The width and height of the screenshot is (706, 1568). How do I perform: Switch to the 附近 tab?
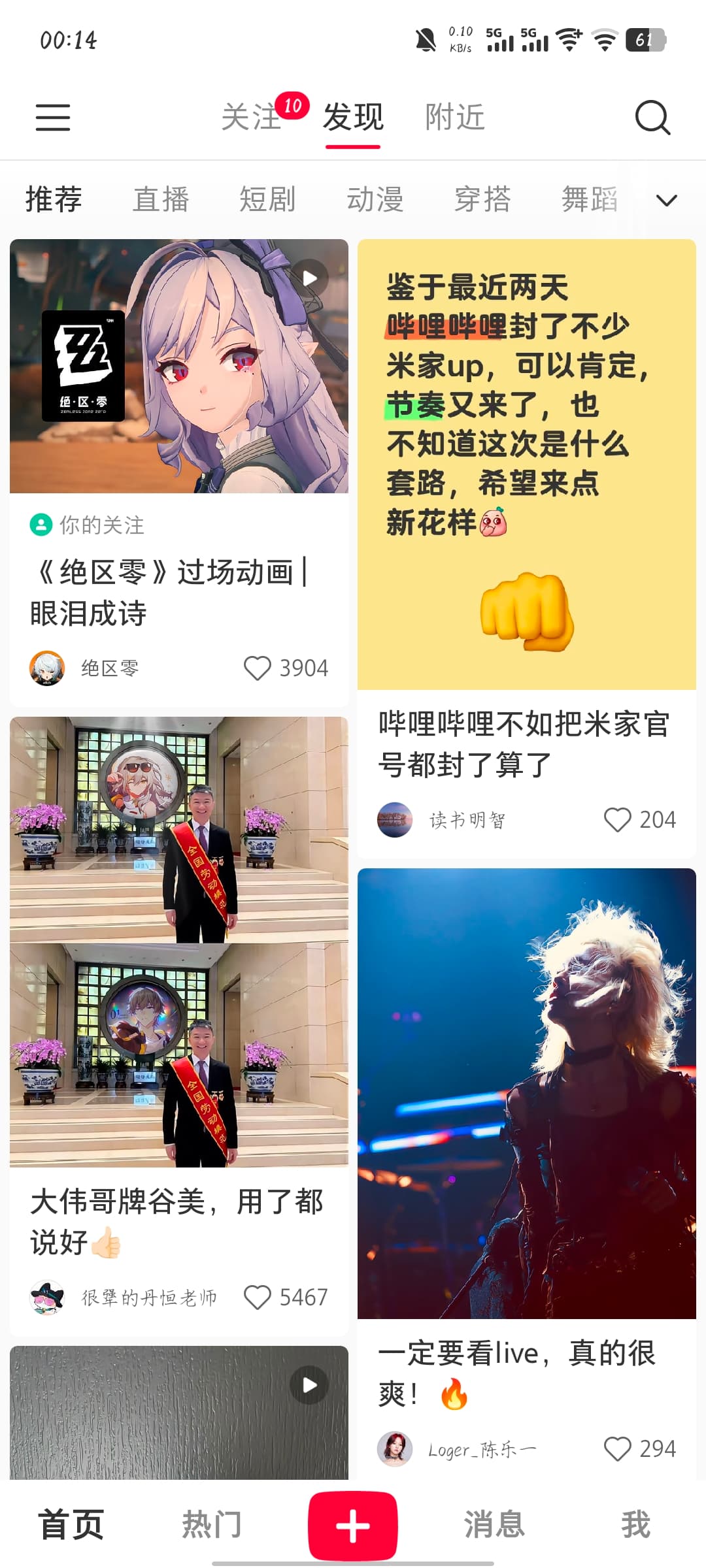point(455,118)
